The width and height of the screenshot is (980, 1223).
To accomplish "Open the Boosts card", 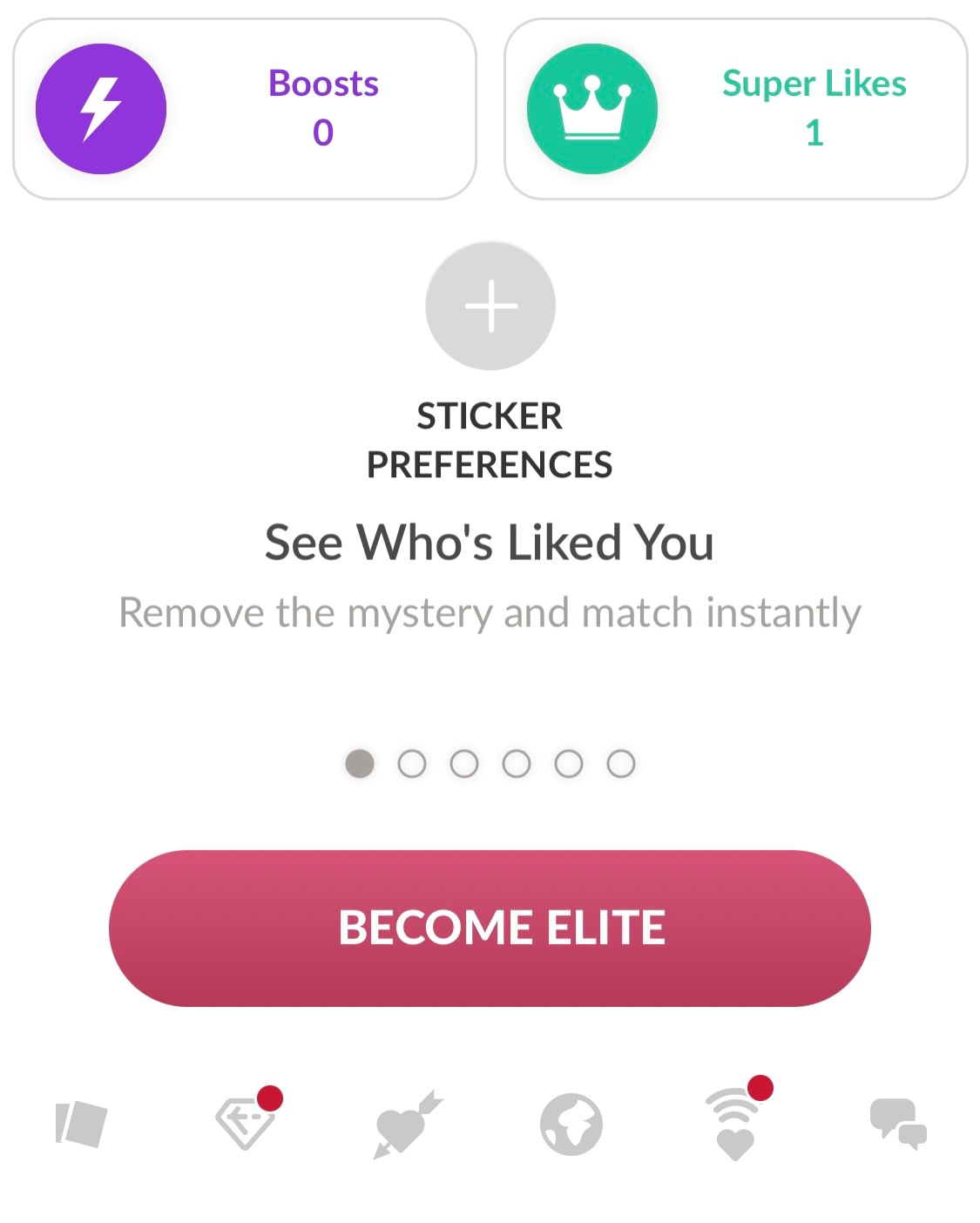I will 244,109.
